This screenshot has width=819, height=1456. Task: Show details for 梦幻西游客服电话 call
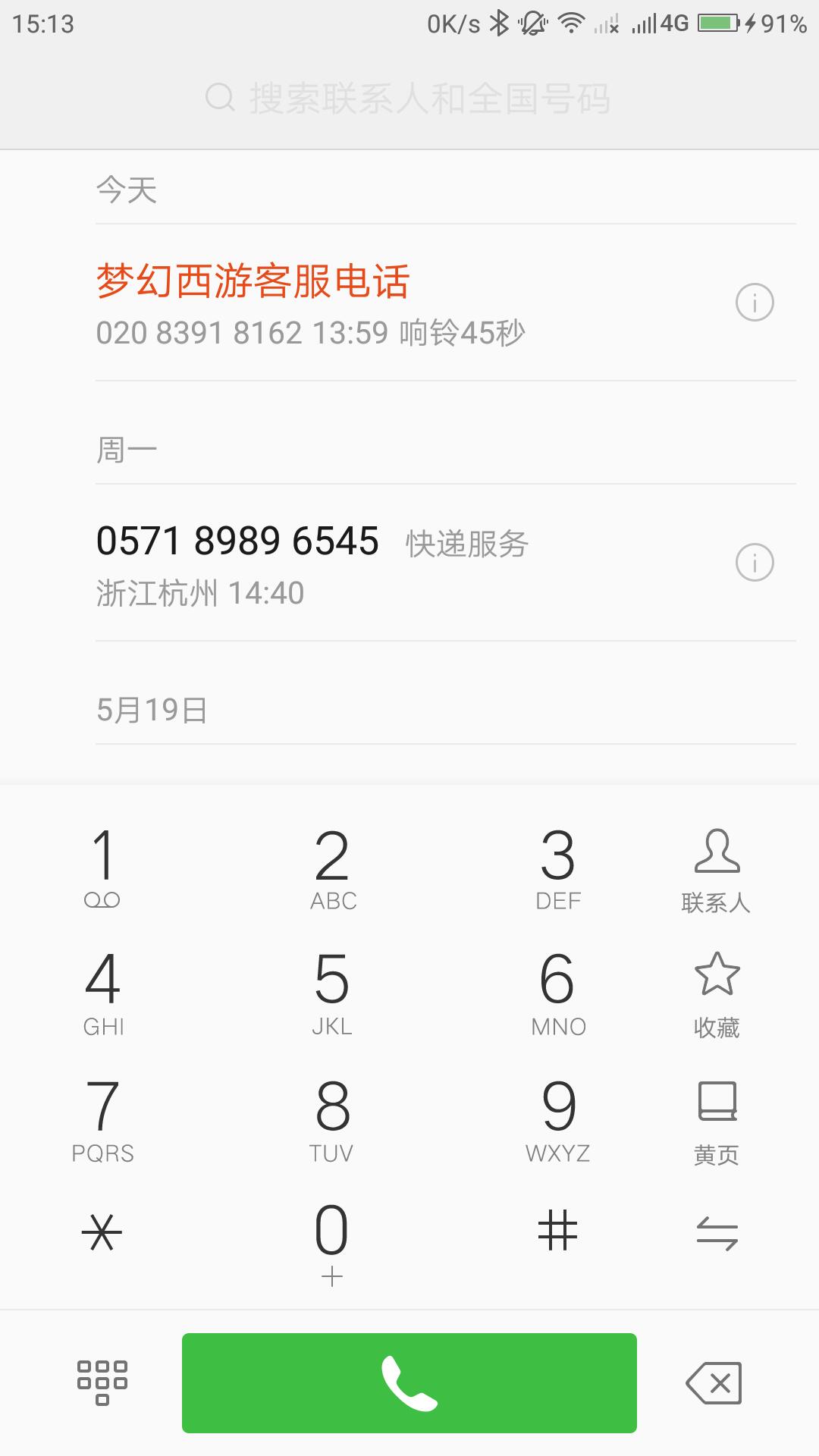(755, 303)
